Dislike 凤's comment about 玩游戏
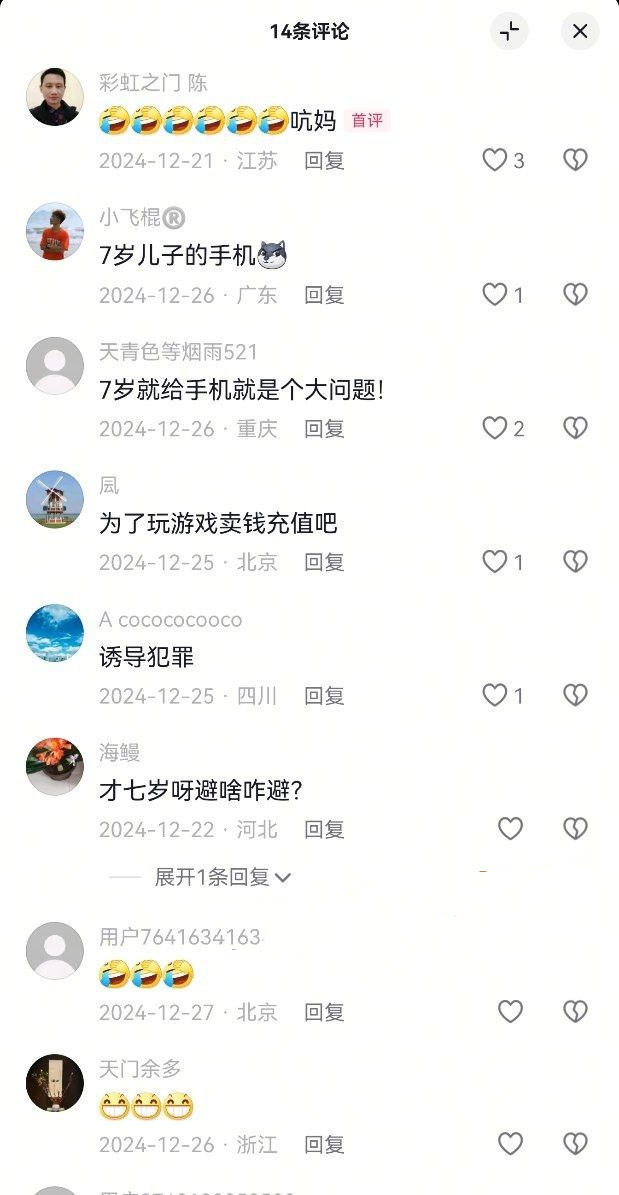 click(575, 562)
